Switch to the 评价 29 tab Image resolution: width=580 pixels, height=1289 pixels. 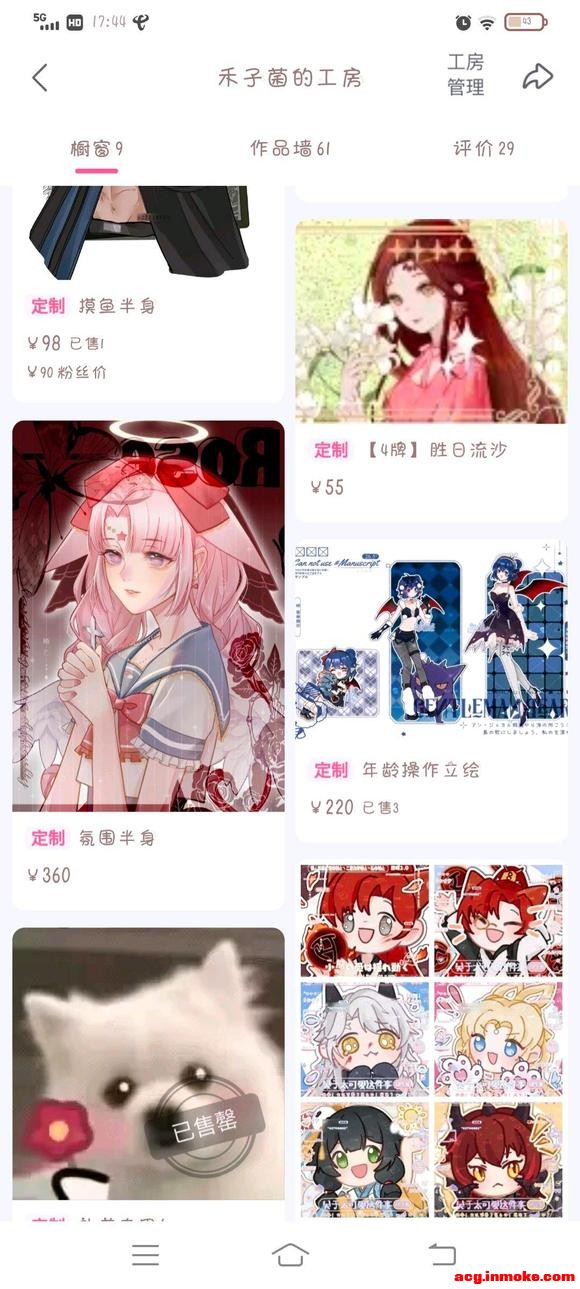(x=484, y=149)
